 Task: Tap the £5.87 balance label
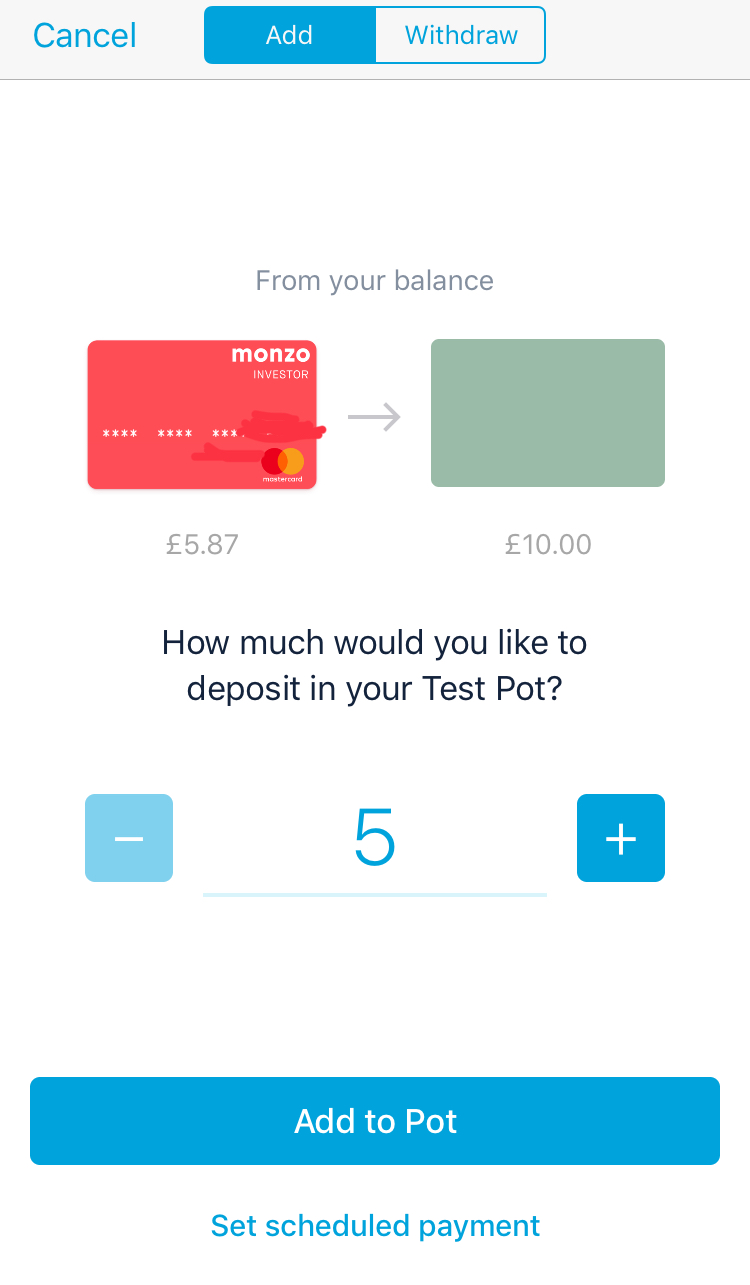[x=202, y=544]
